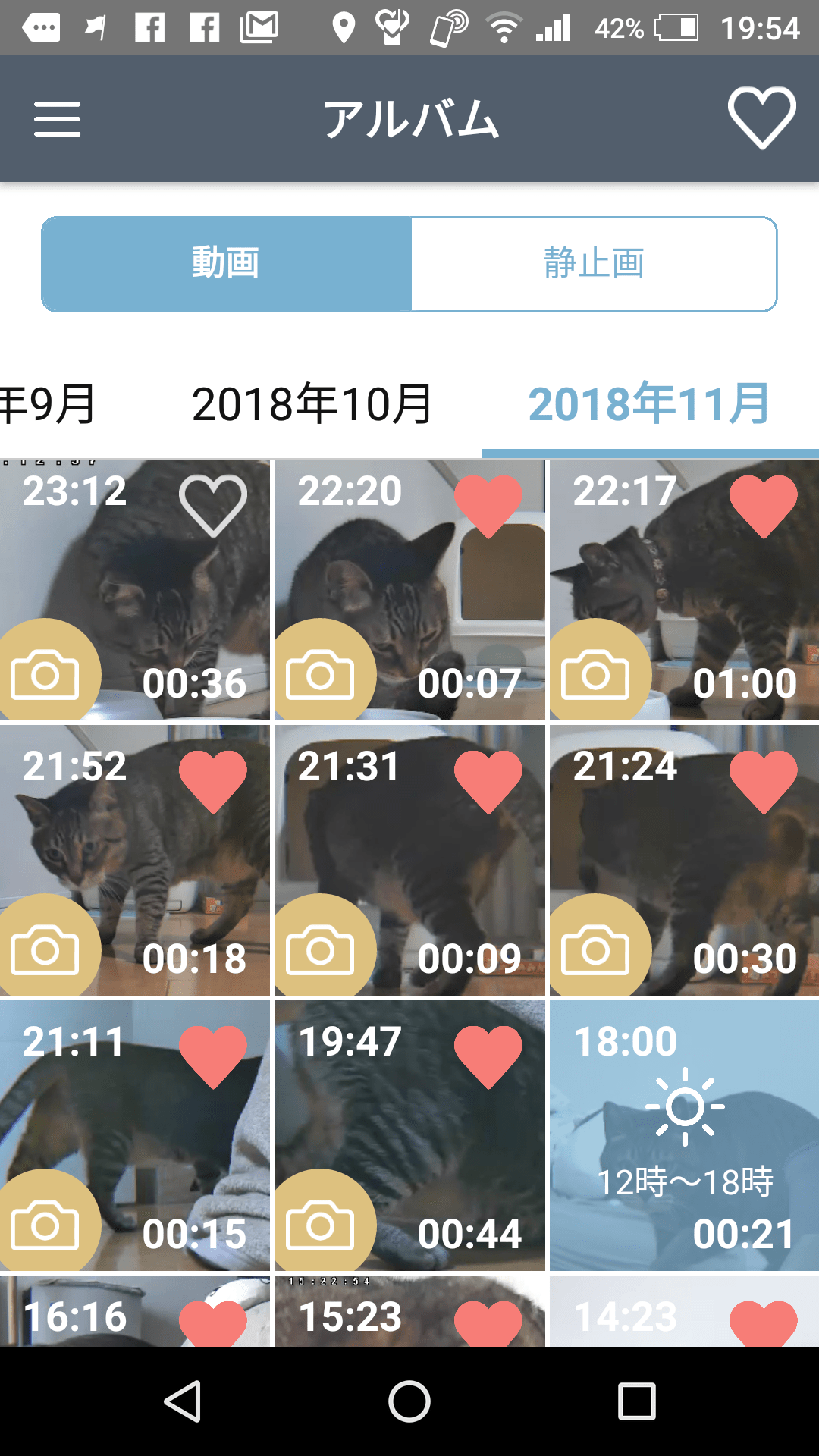Tap the system home button
This screenshot has height=1456, width=819.
point(409,1401)
